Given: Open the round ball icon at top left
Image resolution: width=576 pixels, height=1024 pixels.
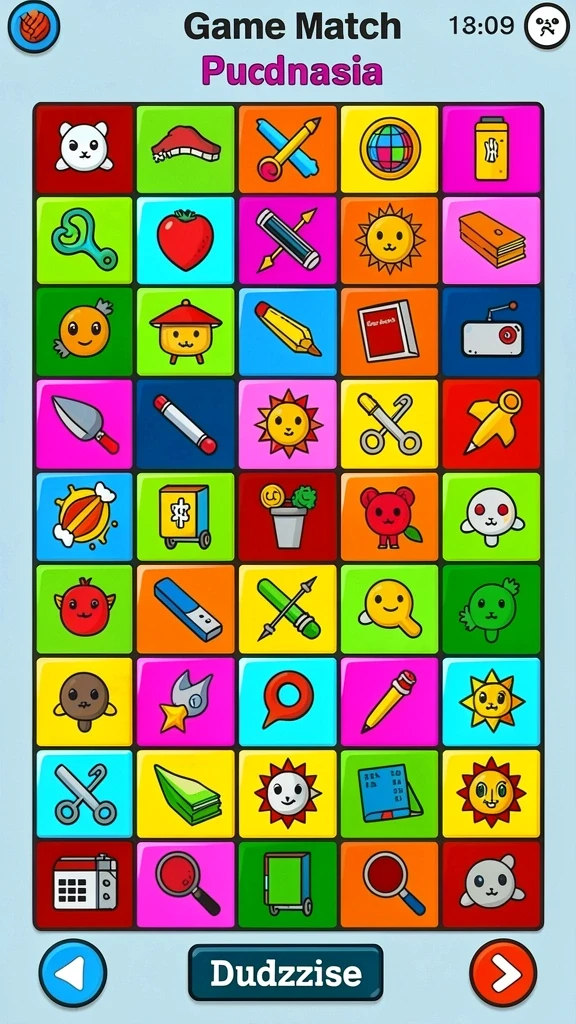Looking at the screenshot, I should pyautogui.click(x=34, y=27).
